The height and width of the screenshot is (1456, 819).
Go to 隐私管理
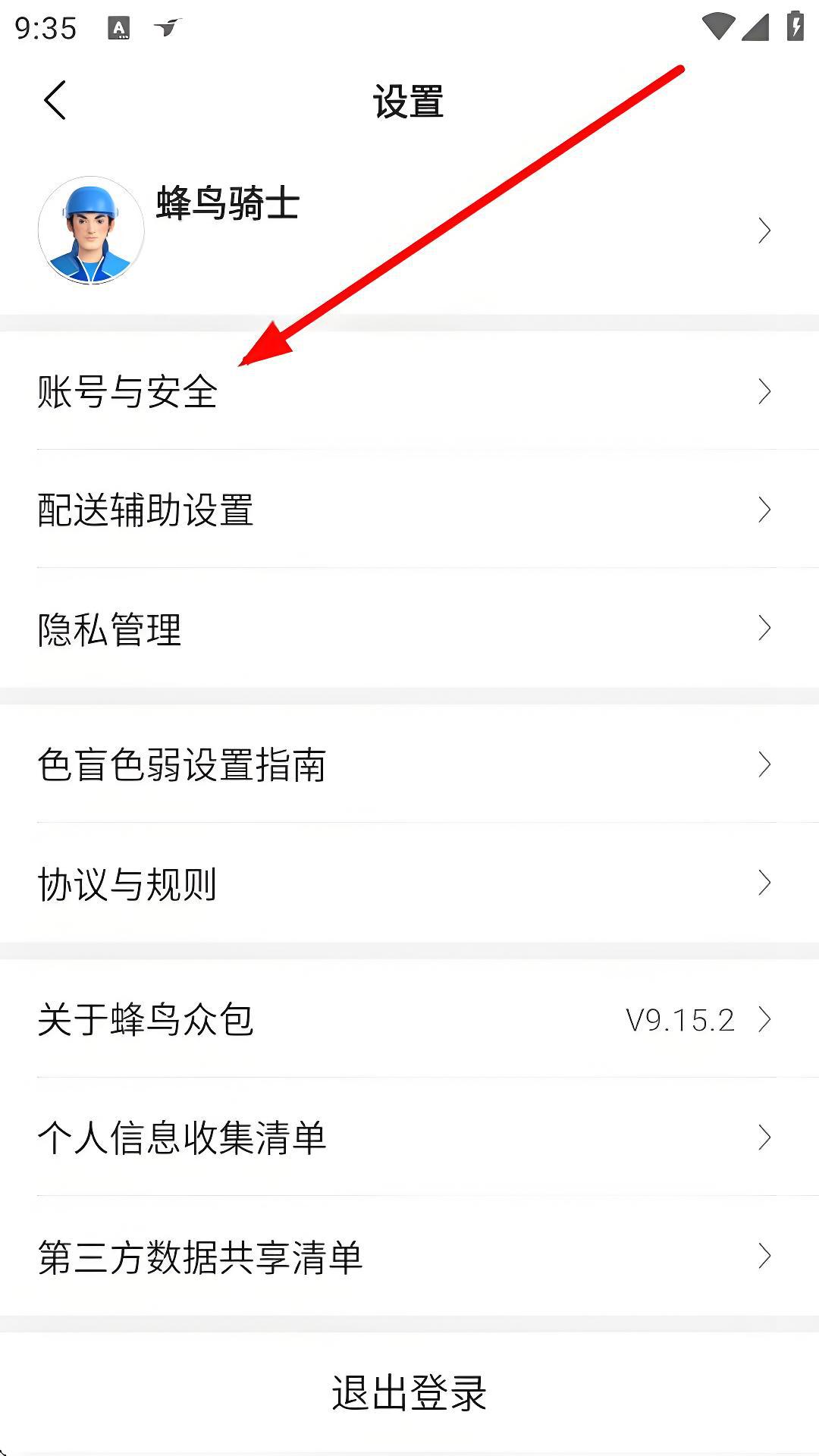pyautogui.click(x=409, y=629)
